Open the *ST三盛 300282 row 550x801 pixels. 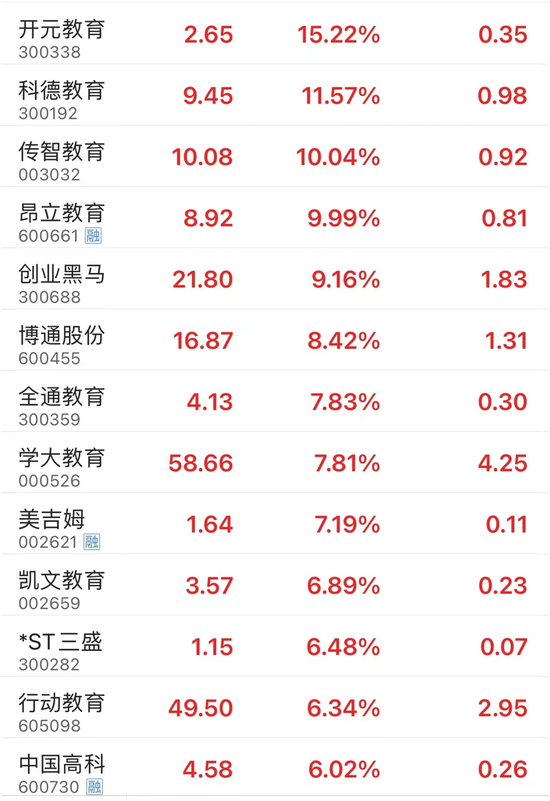click(275, 647)
